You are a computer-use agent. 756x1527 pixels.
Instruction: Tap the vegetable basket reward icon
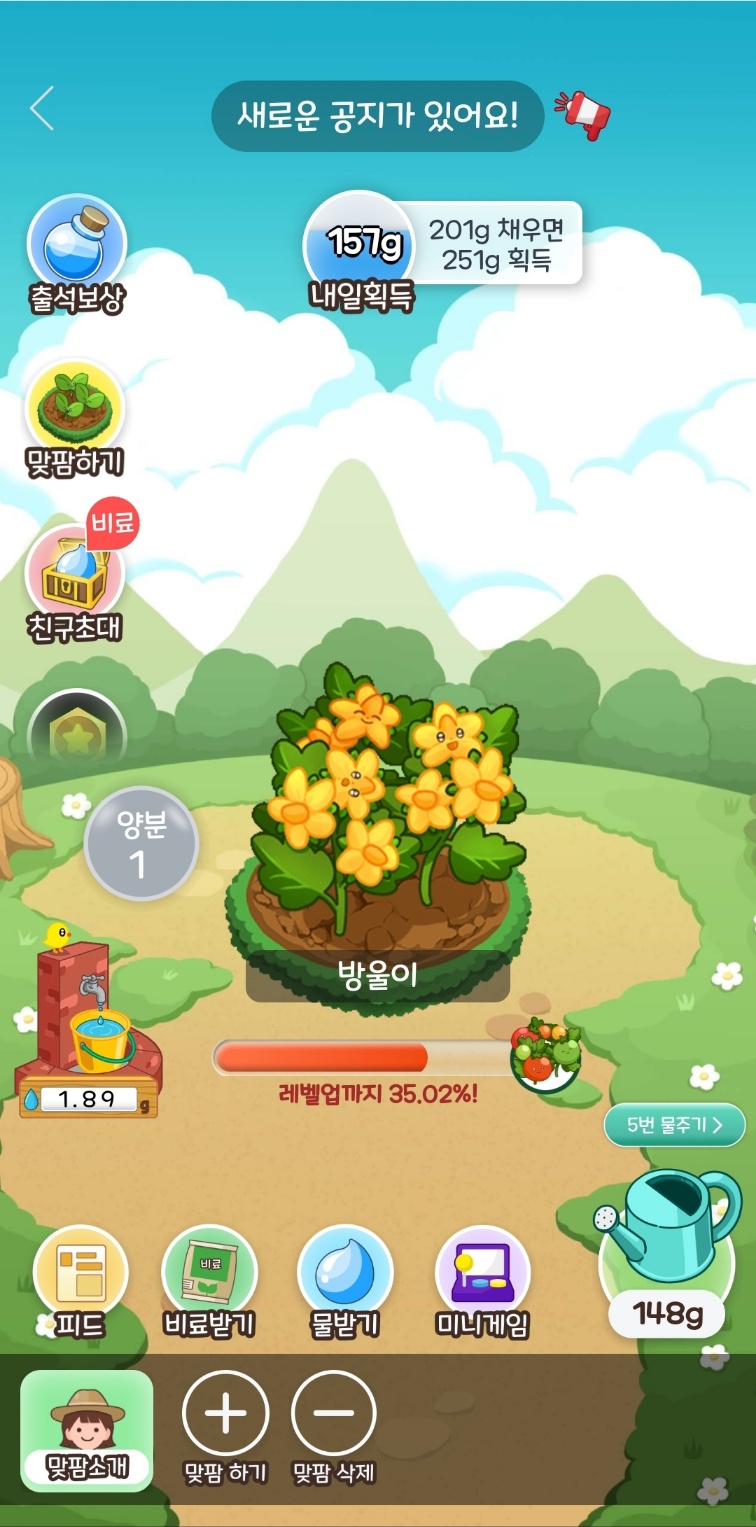pyautogui.click(x=546, y=1055)
